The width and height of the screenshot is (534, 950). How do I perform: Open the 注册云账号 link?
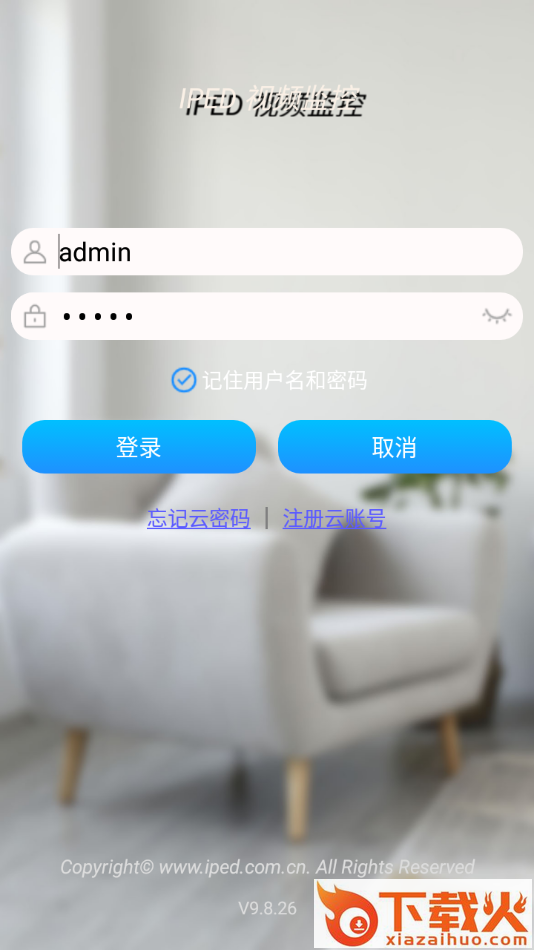pyautogui.click(x=334, y=519)
